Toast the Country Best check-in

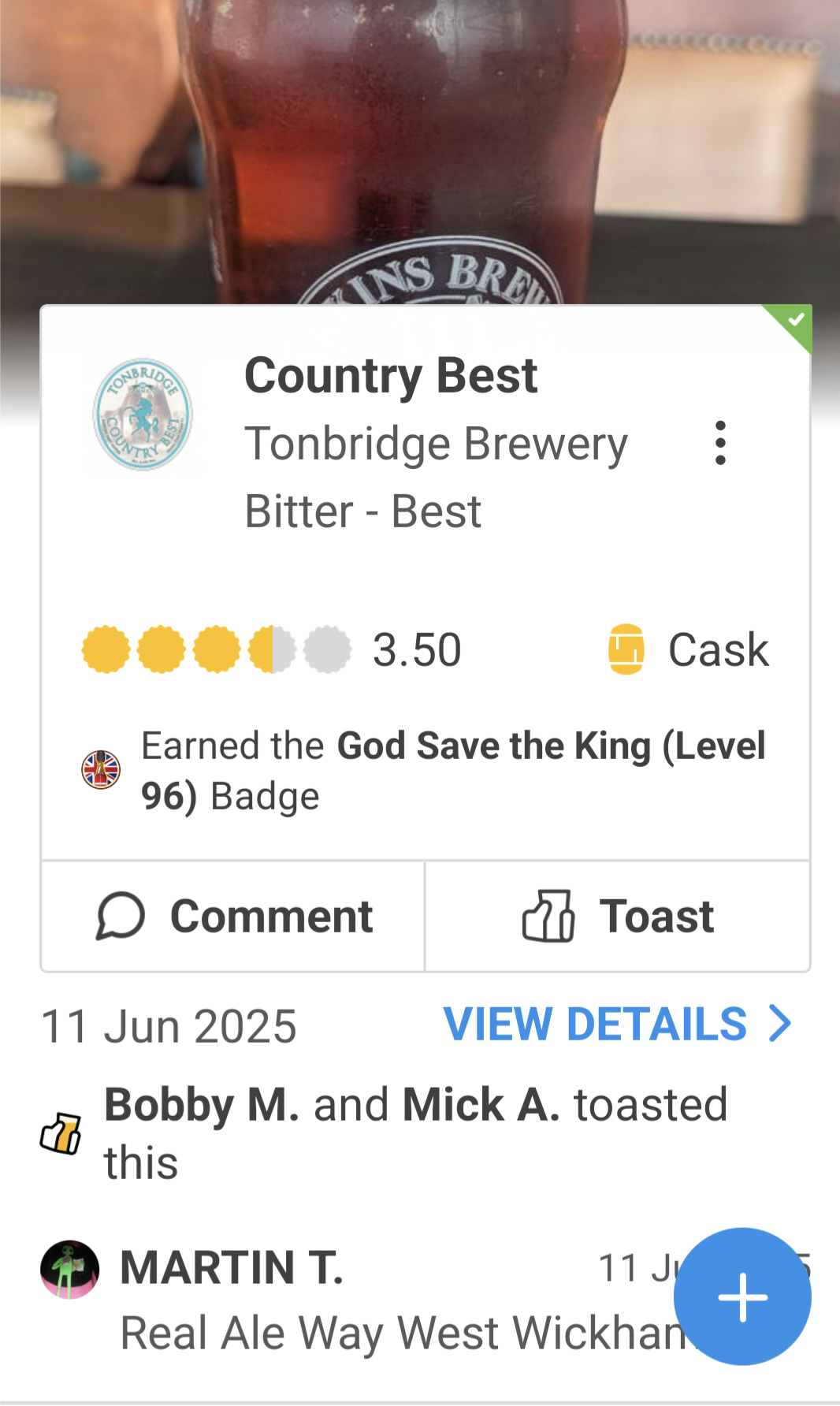pos(618,917)
